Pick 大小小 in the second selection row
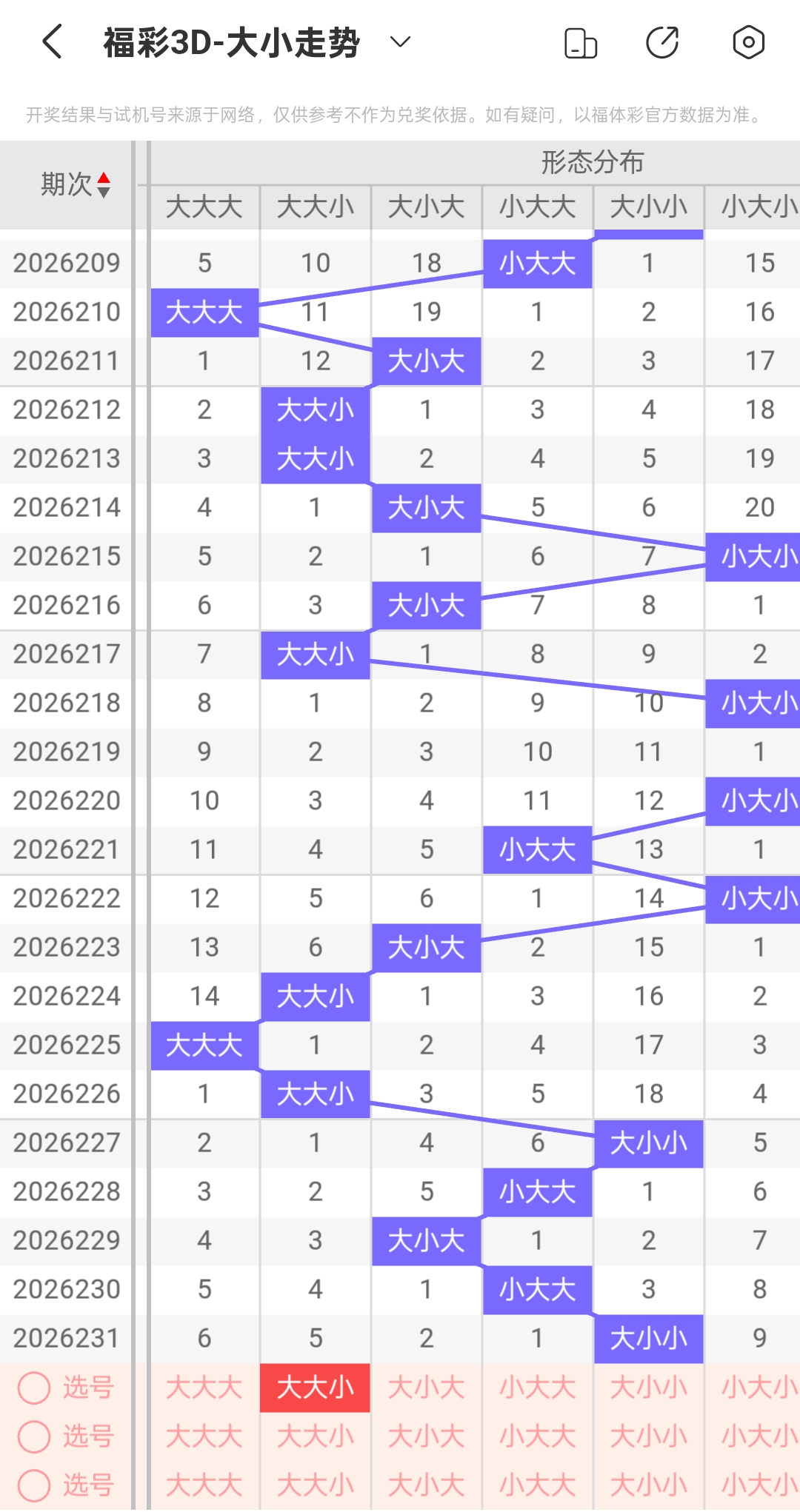This screenshot has width=800, height=1512. (649, 1436)
